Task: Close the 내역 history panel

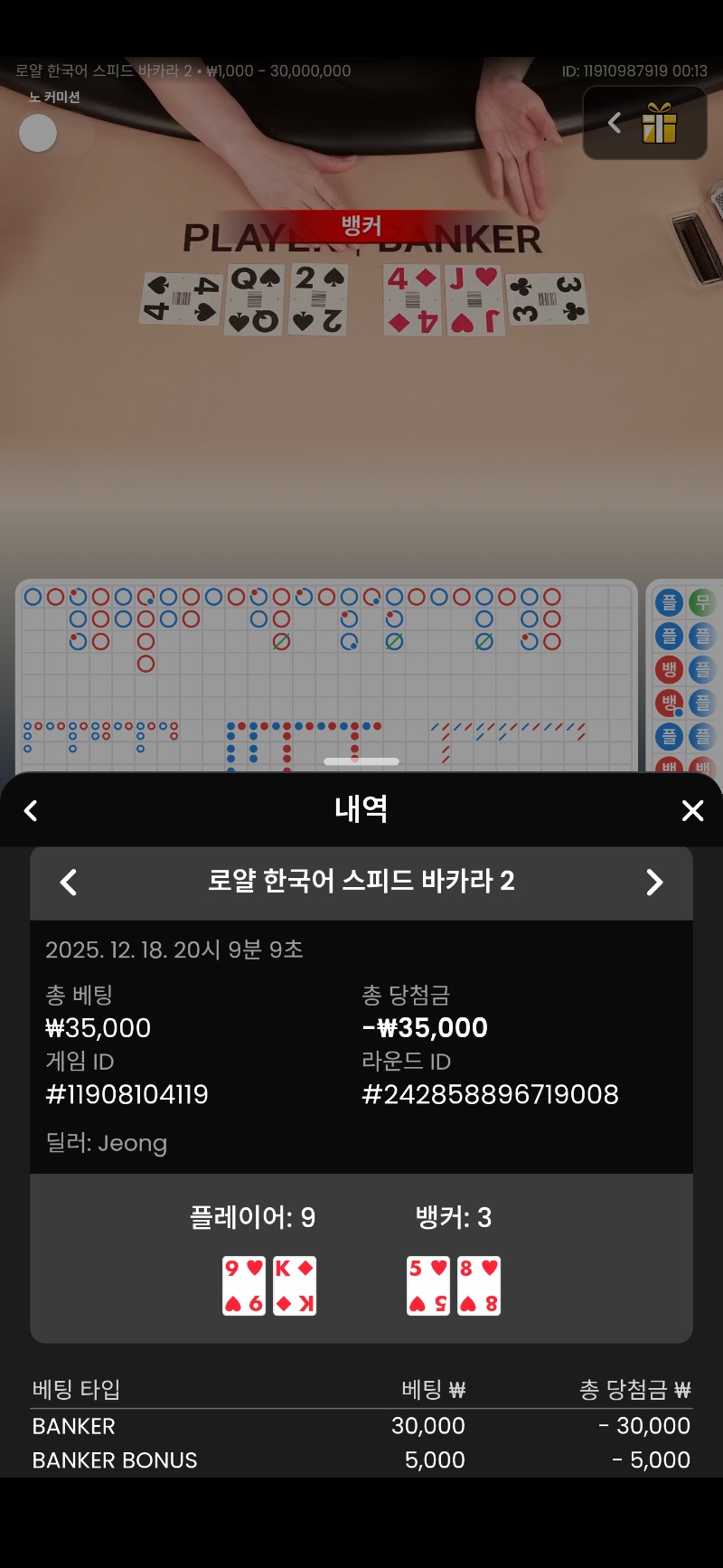Action: [x=692, y=810]
